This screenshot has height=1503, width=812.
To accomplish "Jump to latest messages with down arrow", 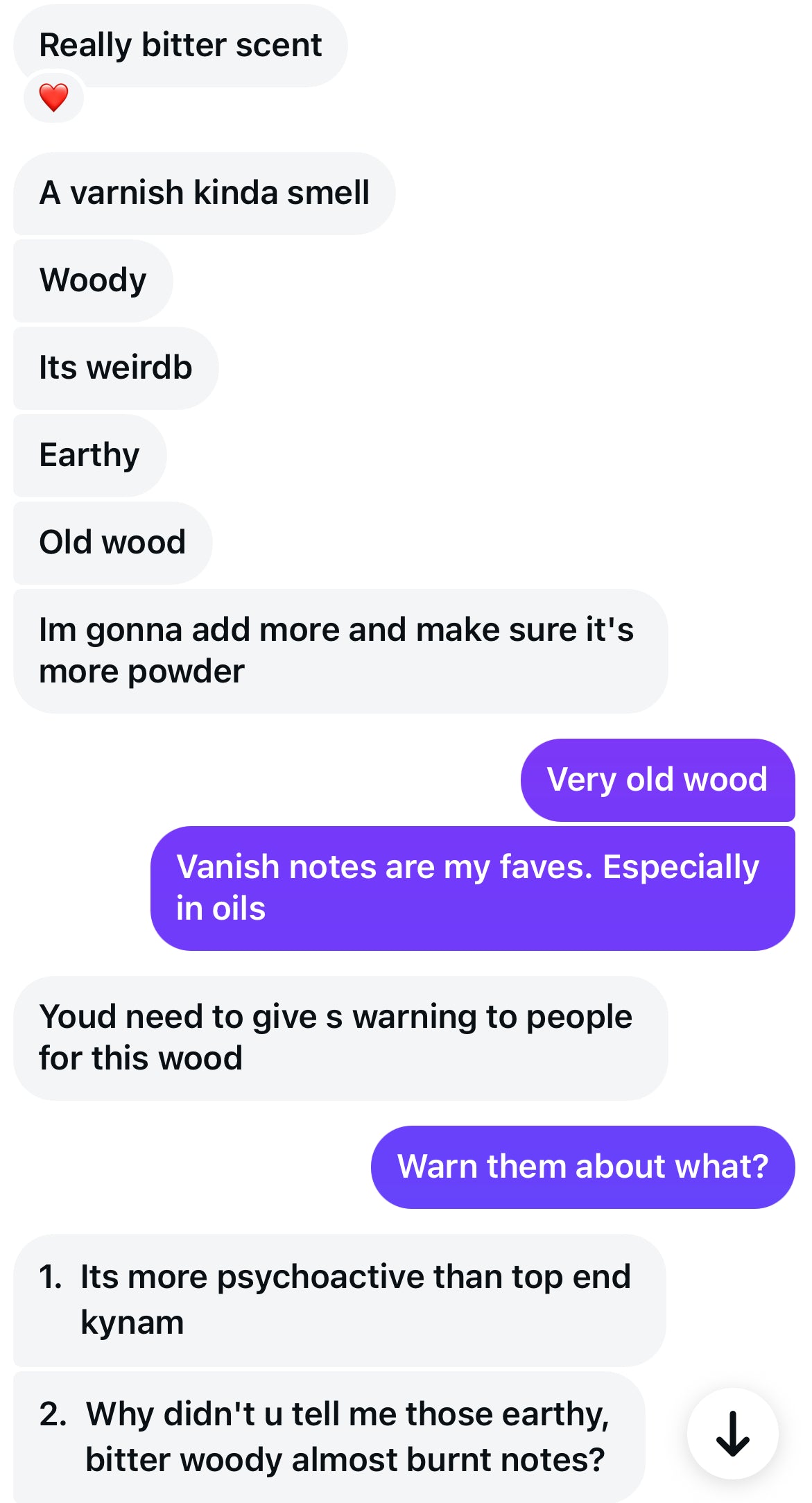I will coord(732,1433).
